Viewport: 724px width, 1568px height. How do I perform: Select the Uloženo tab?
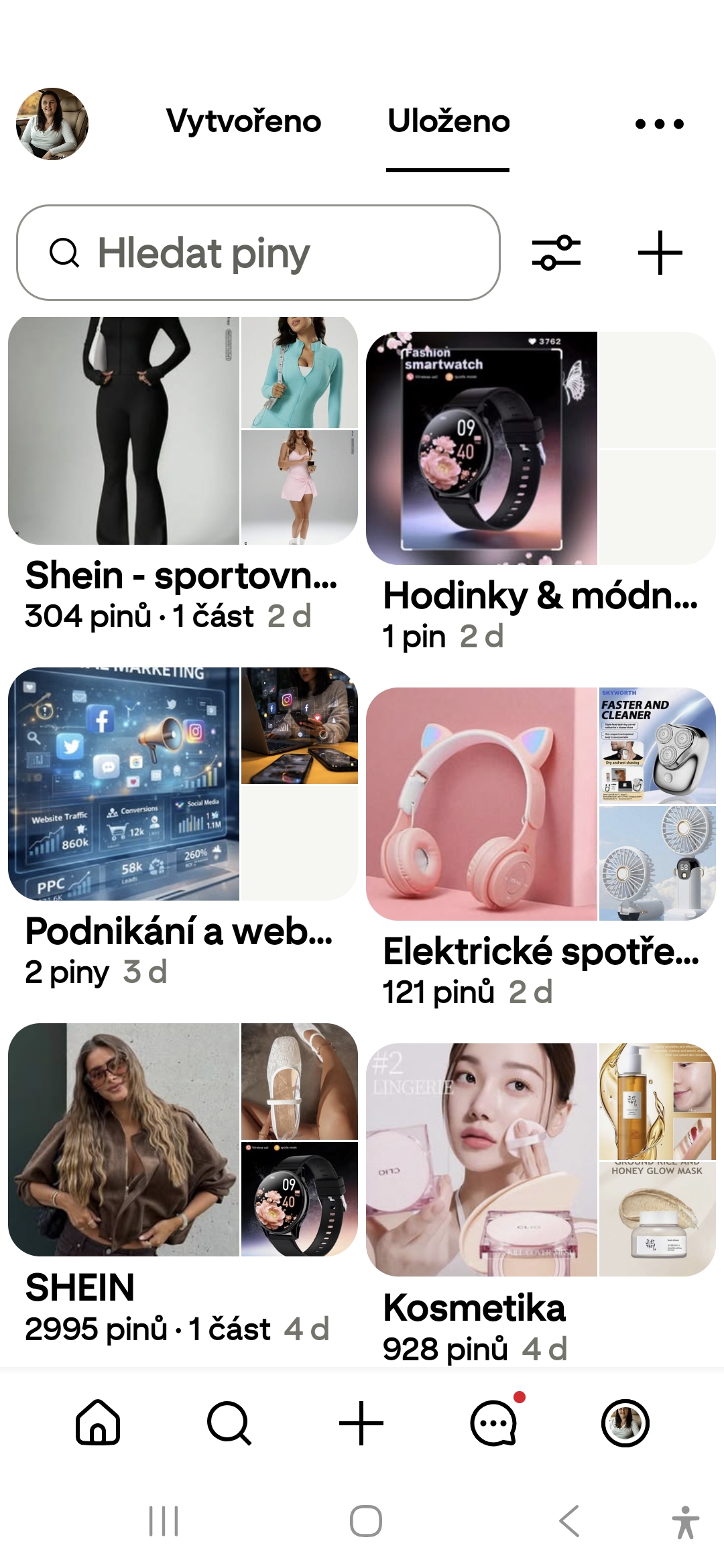pos(448,122)
